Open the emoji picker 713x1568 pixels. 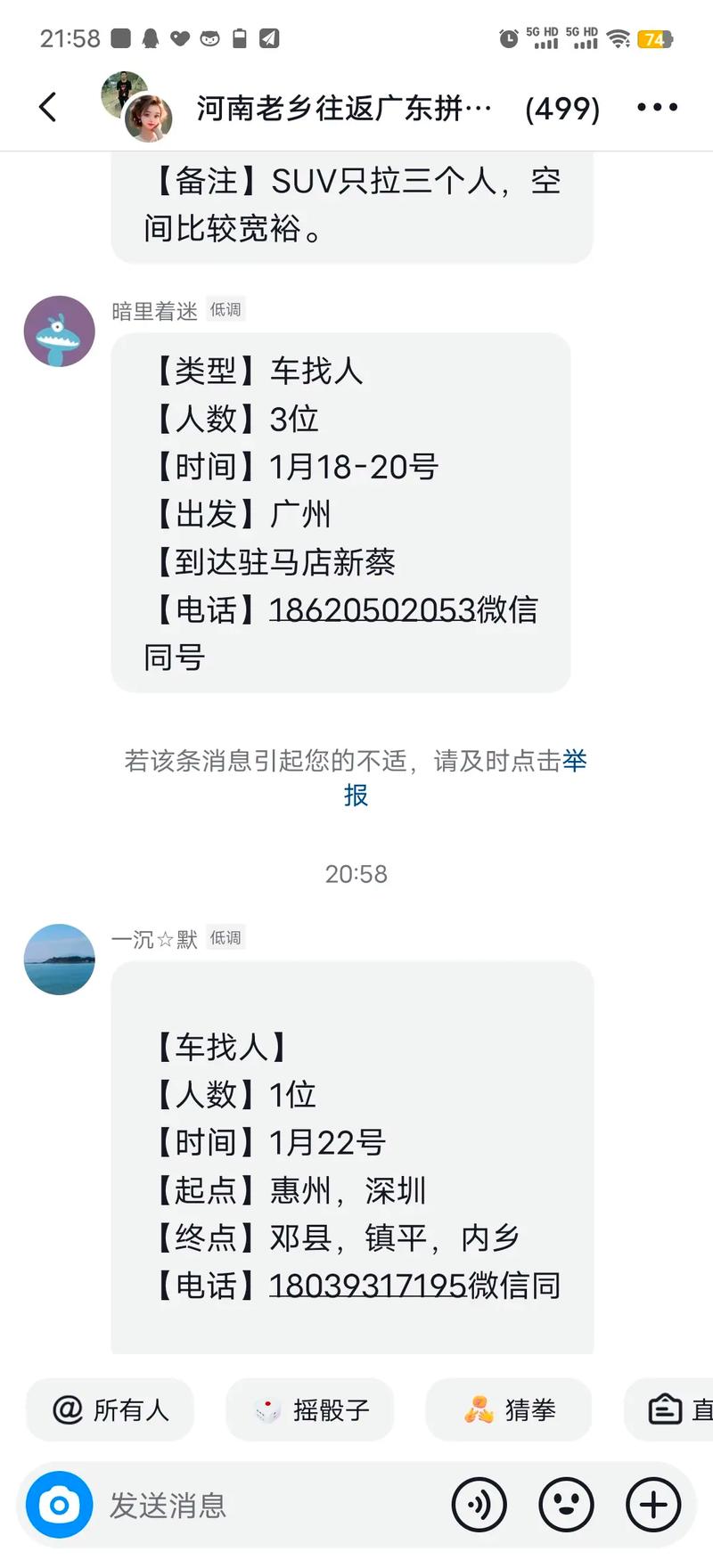click(566, 1505)
